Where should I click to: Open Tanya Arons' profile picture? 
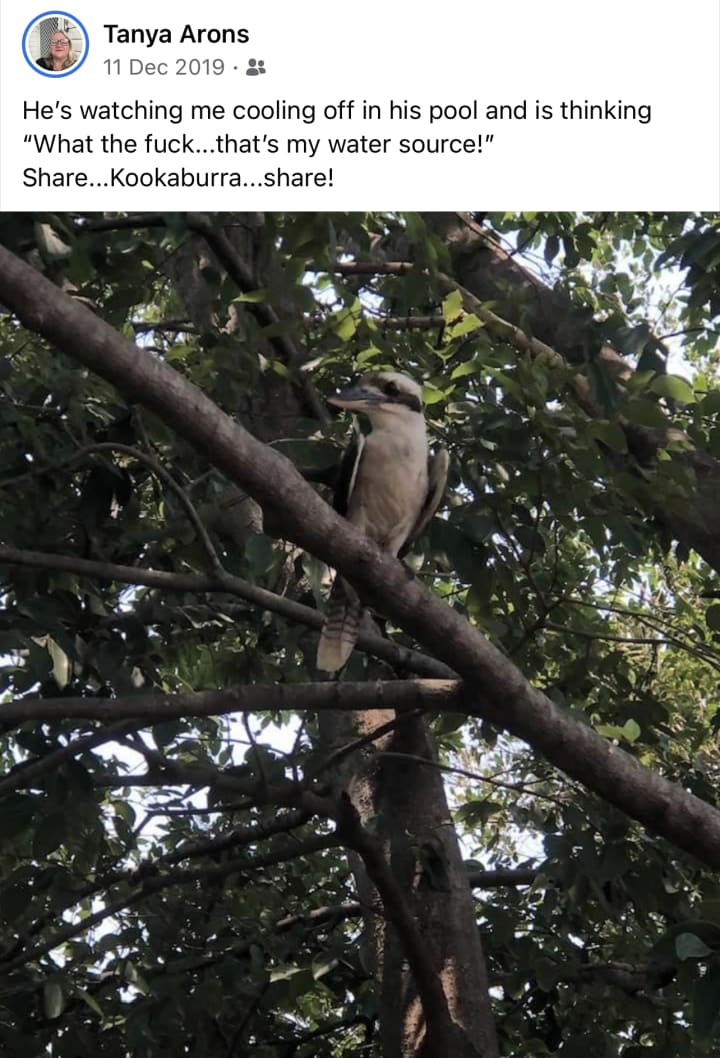[x=56, y=45]
